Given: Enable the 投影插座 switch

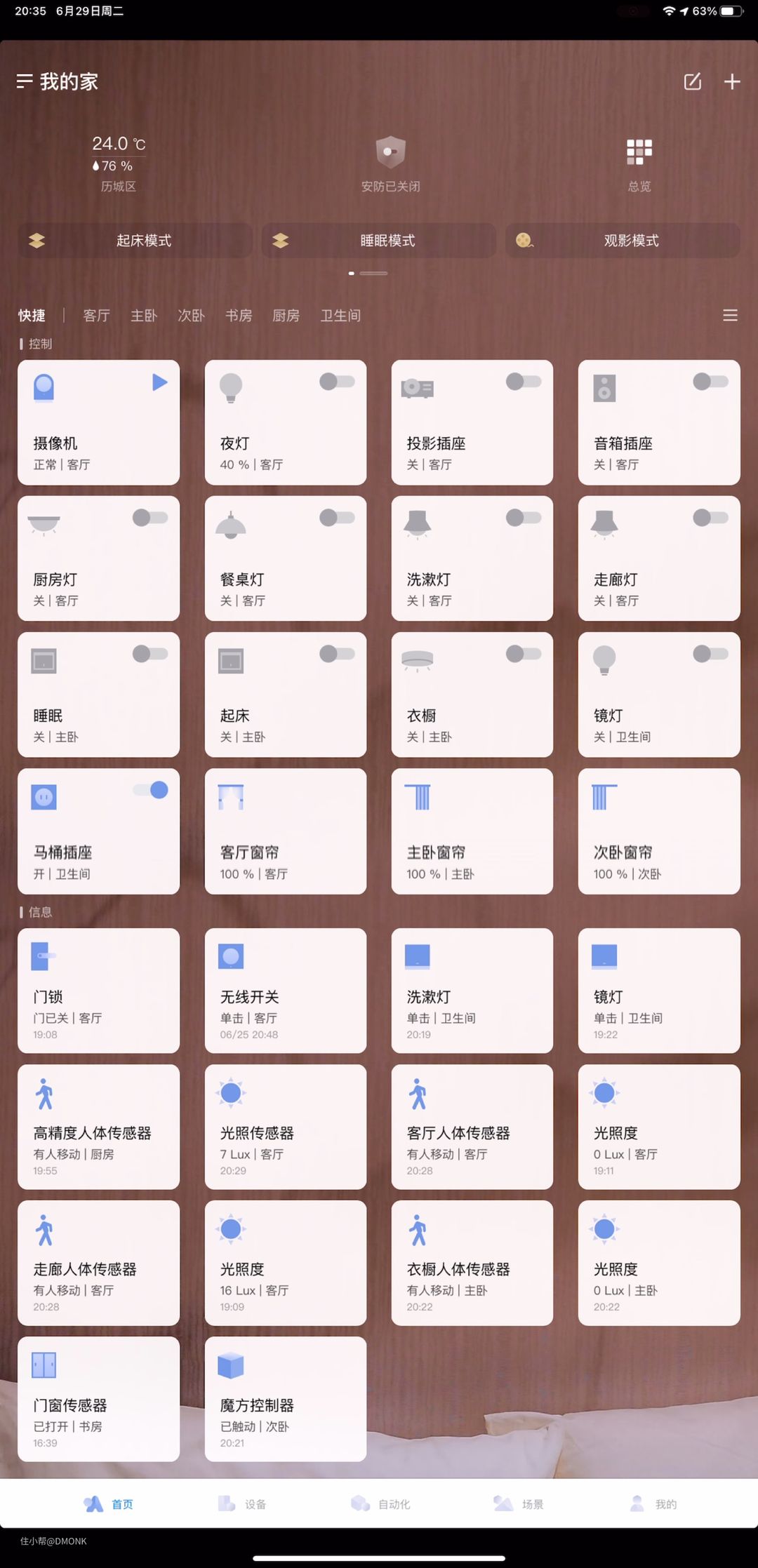Looking at the screenshot, I should (x=524, y=382).
